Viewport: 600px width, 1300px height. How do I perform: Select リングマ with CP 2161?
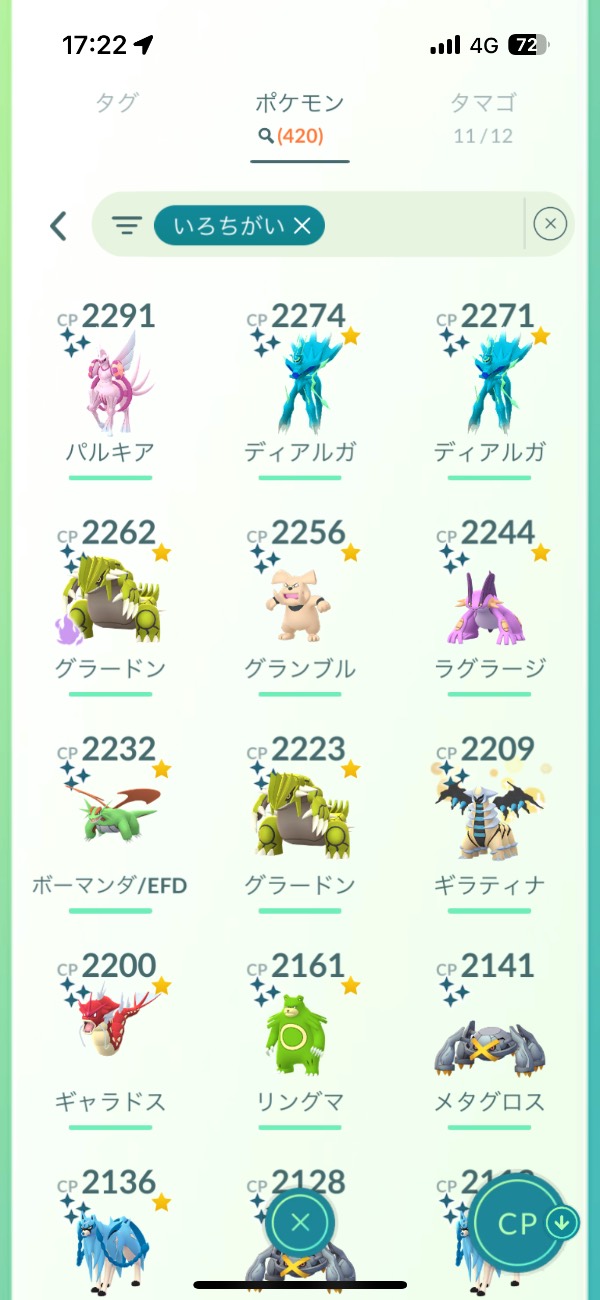(x=300, y=1035)
